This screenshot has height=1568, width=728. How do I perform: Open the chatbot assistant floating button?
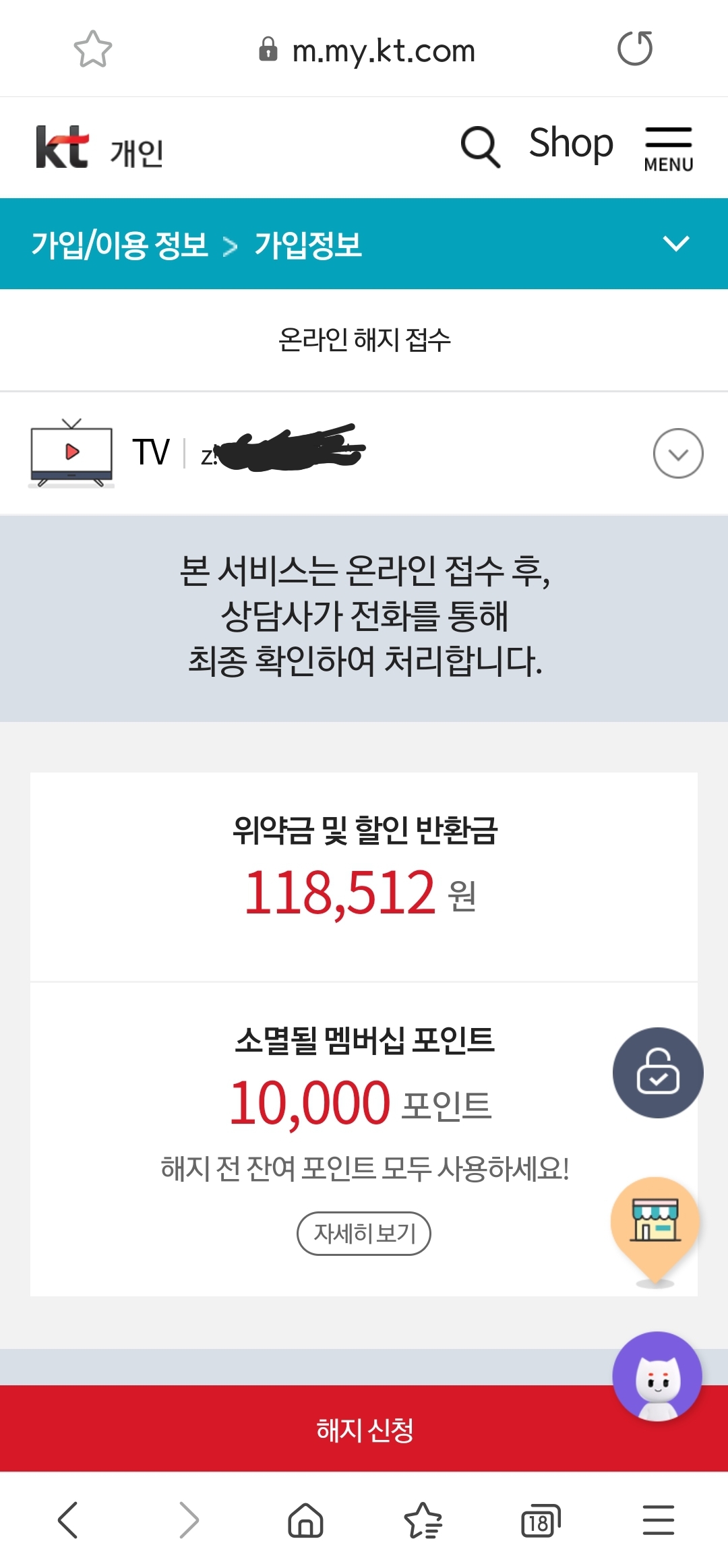point(657,1377)
